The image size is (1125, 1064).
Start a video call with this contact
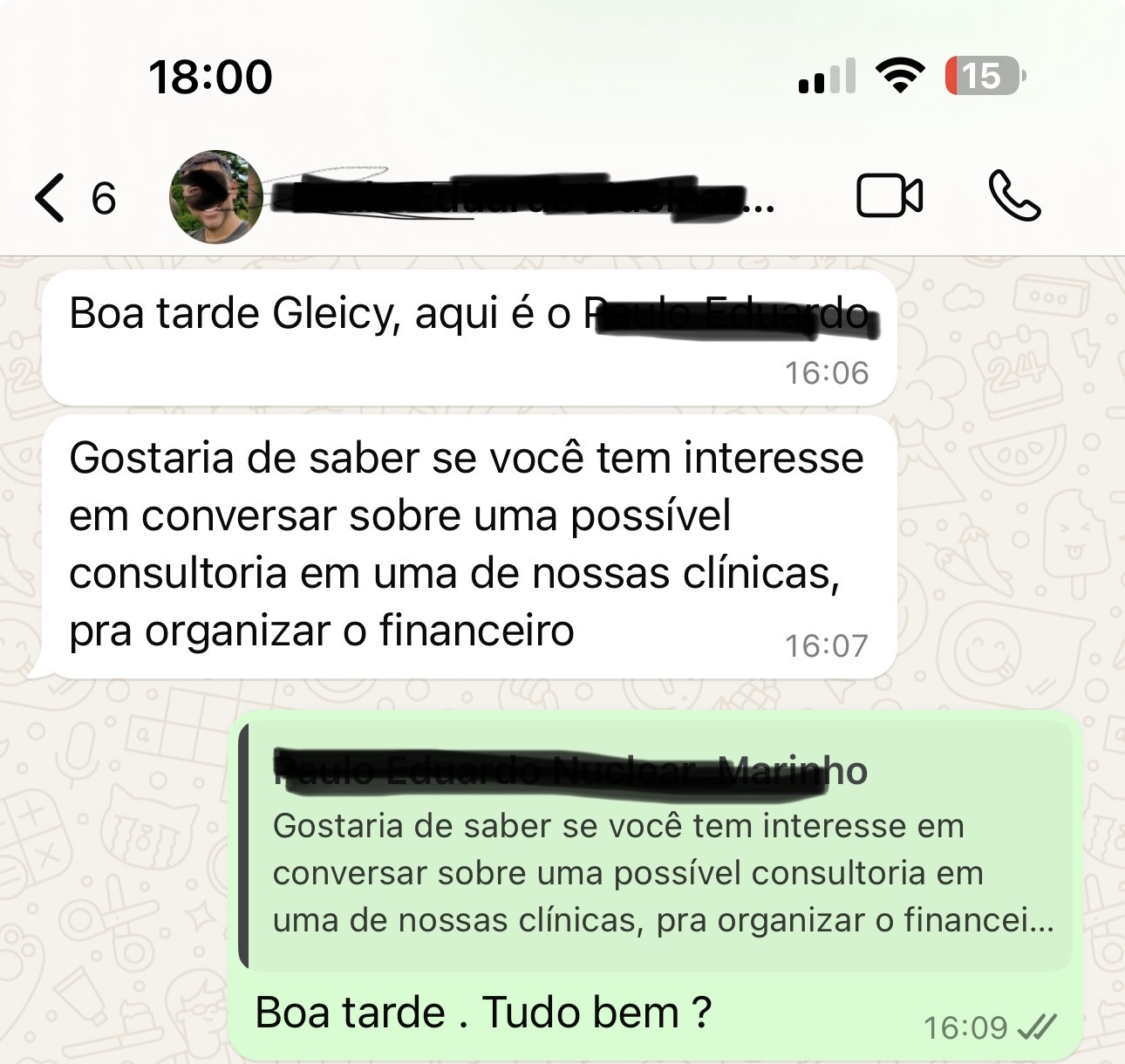pos(889,196)
